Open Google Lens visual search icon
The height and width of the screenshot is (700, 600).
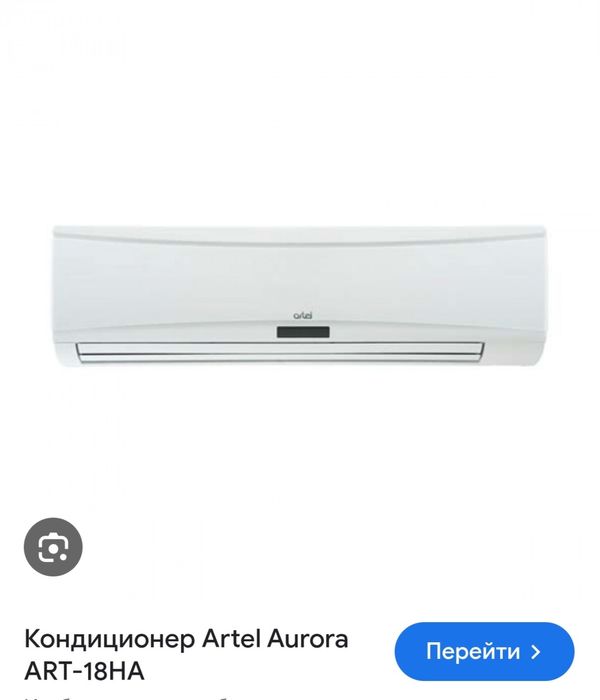tap(52, 546)
